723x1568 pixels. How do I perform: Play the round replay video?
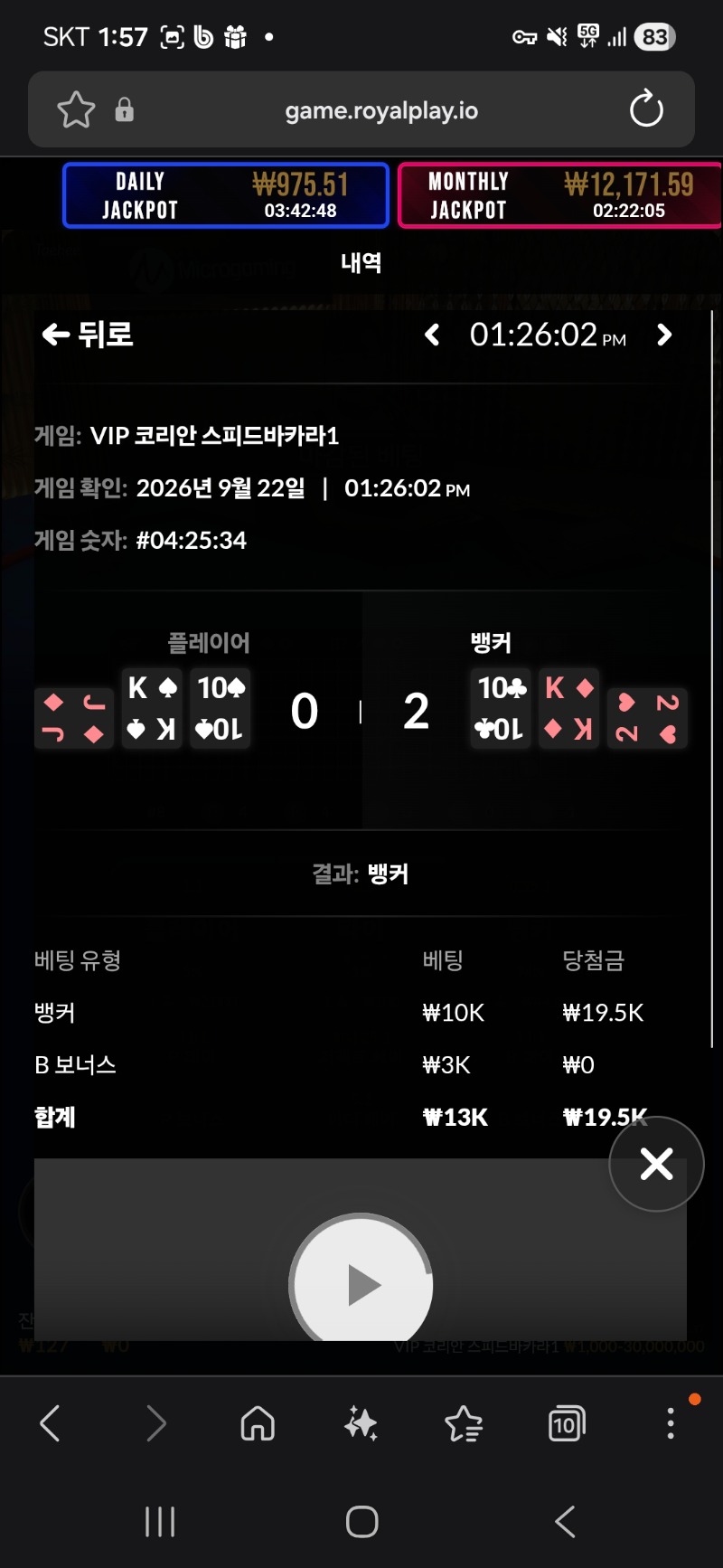coord(361,1284)
